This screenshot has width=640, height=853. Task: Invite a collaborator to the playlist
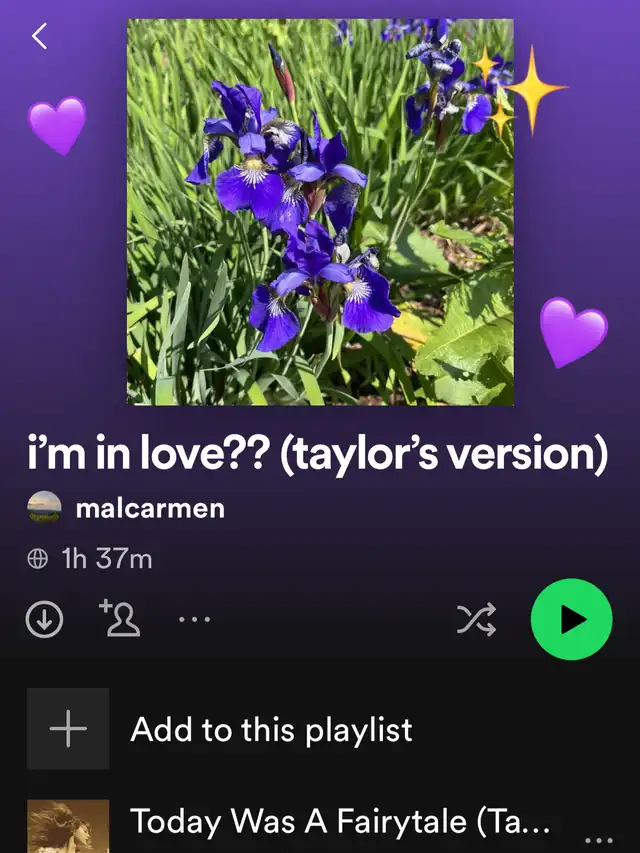(120, 619)
